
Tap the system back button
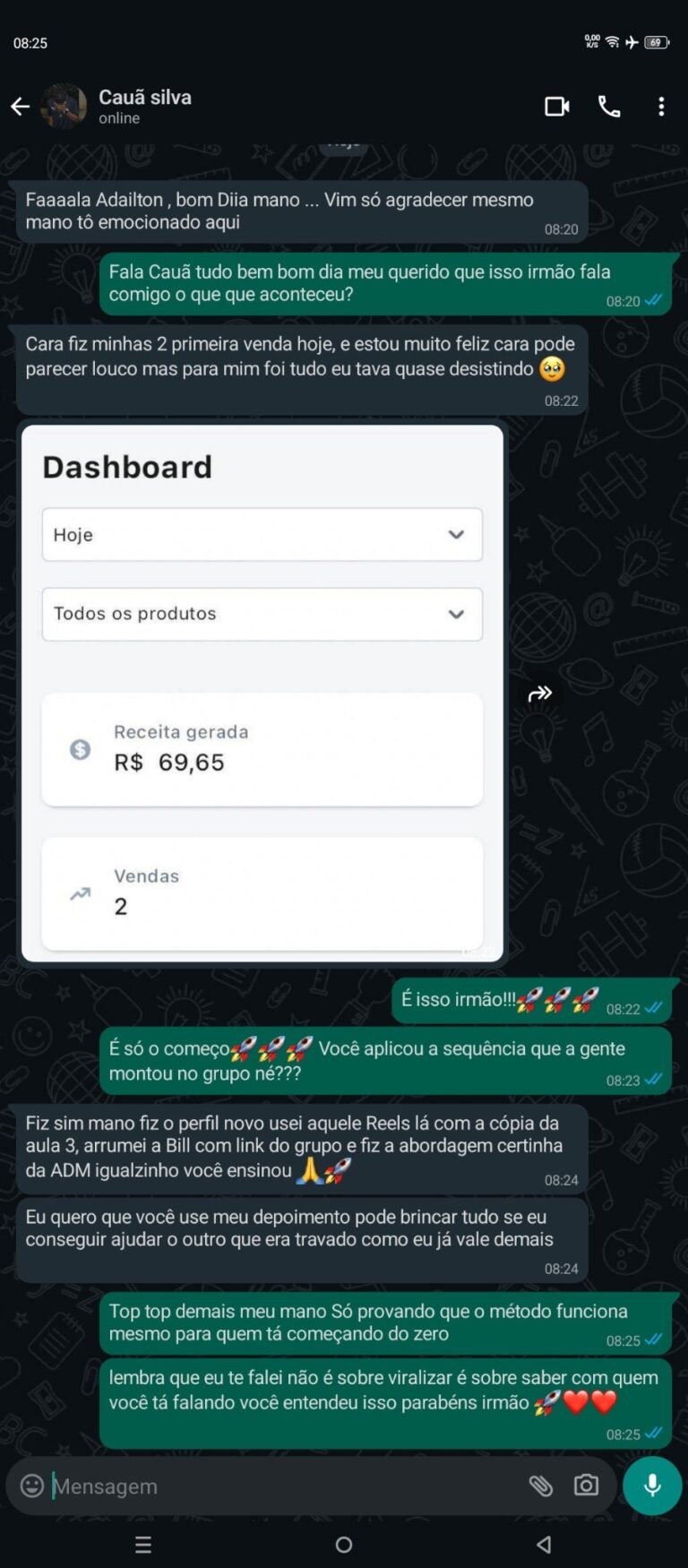[x=544, y=1545]
